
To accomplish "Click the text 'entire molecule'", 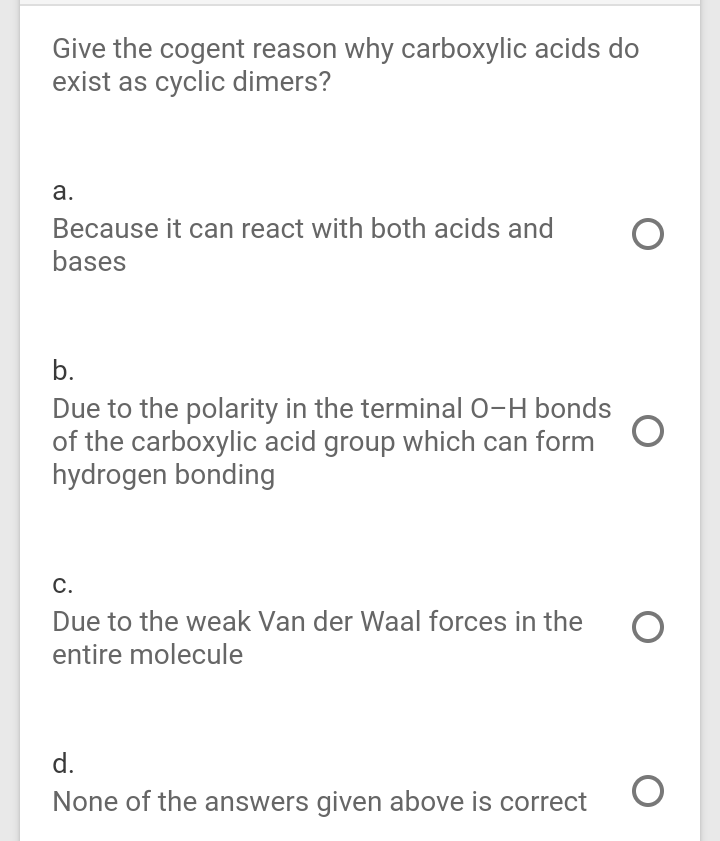I will tap(147, 654).
